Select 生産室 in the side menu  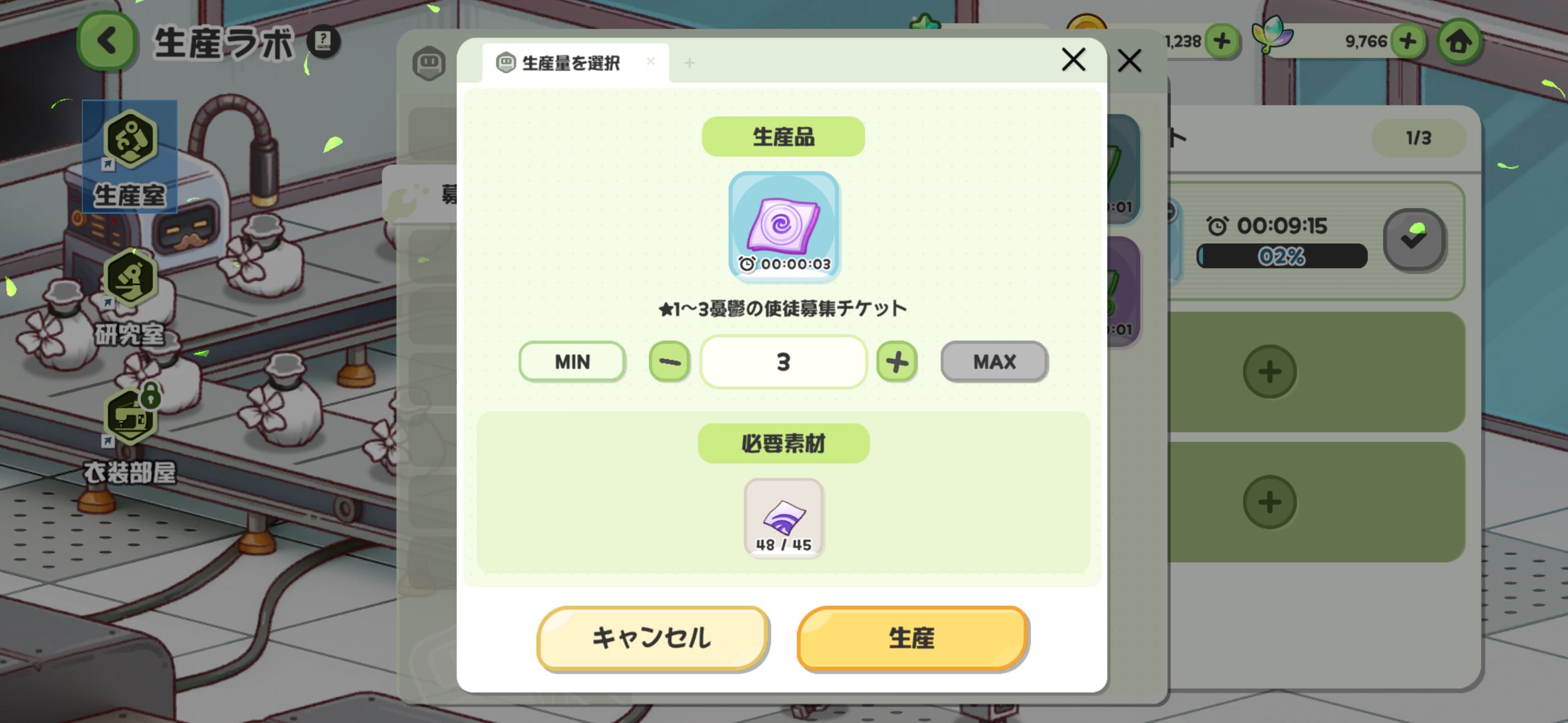click(x=130, y=157)
